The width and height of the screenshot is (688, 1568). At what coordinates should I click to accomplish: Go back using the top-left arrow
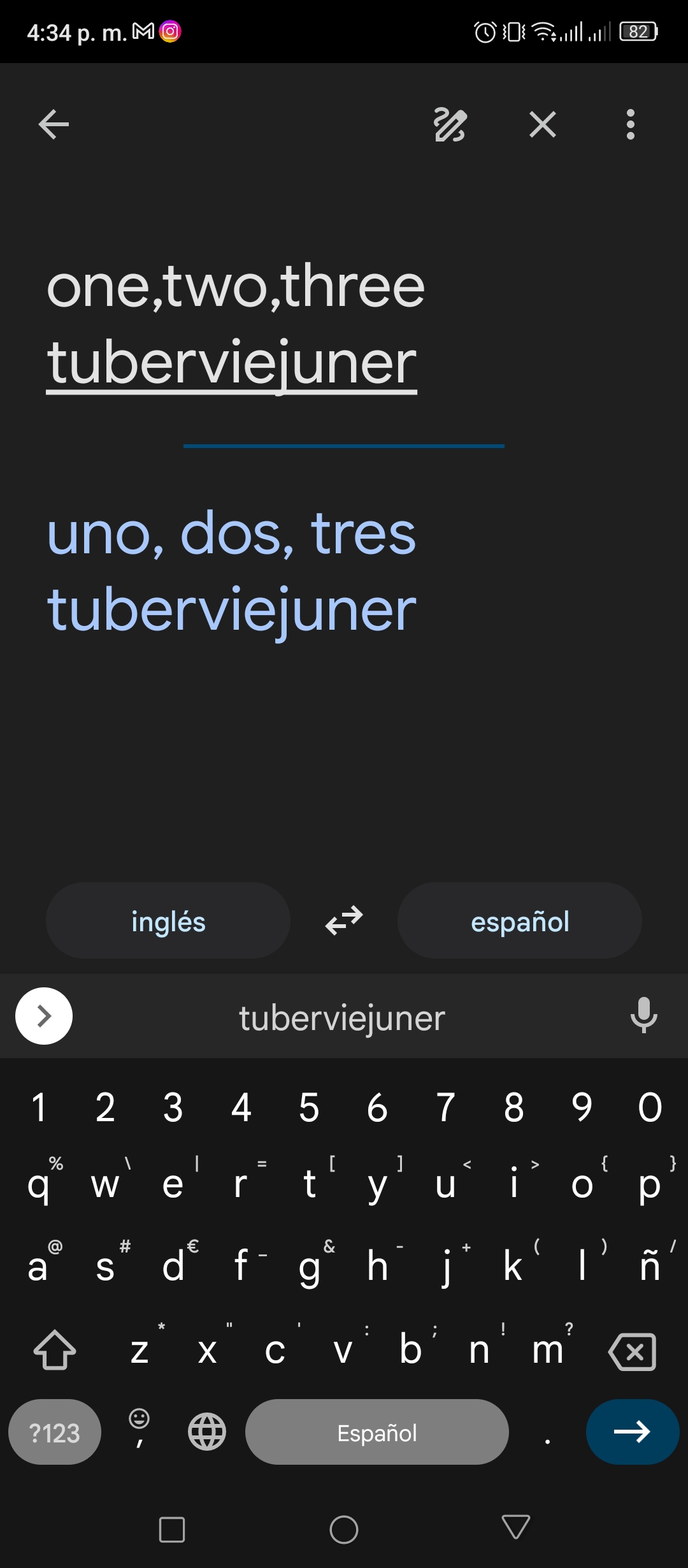pyautogui.click(x=54, y=124)
